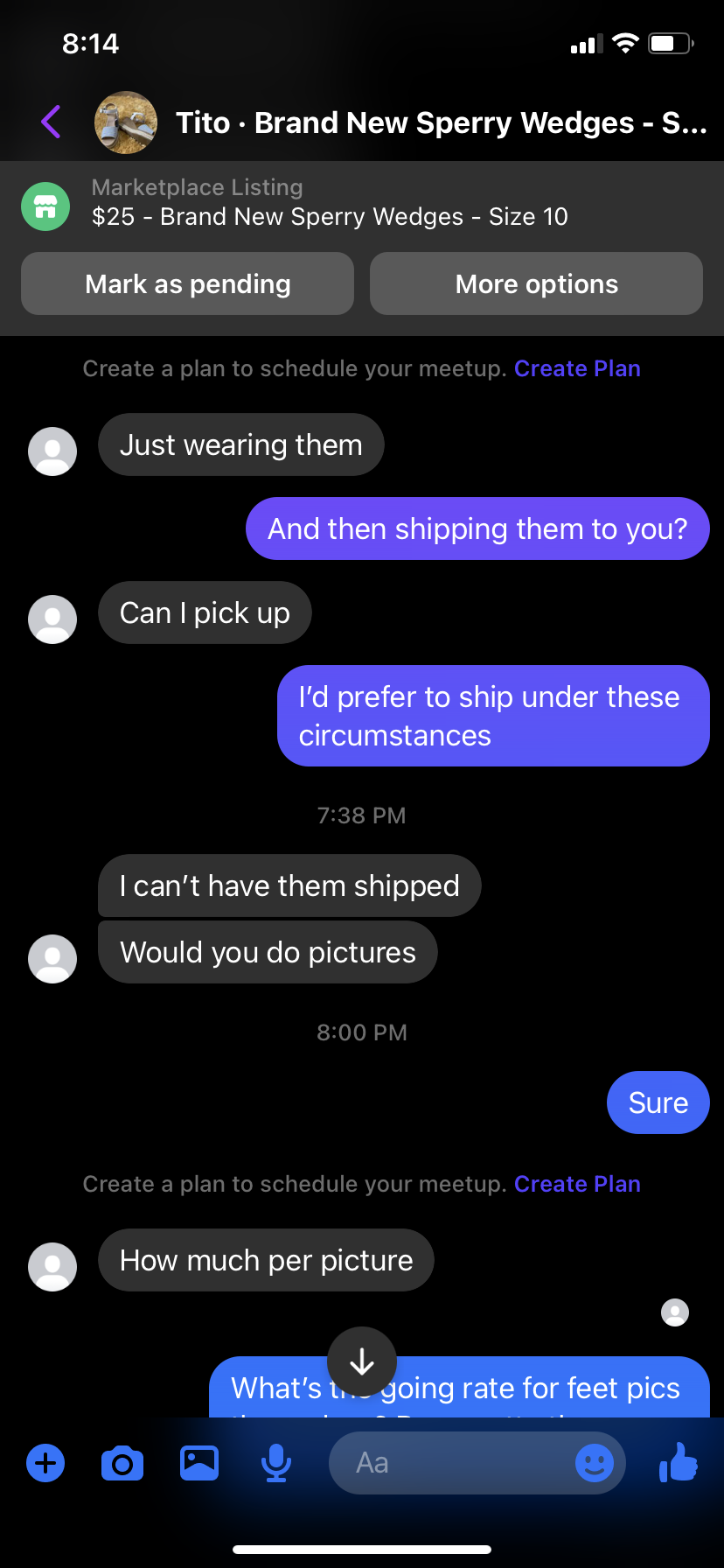Record a voice message with the microphone
Viewport: 724px width, 1568px height.
tap(276, 1463)
